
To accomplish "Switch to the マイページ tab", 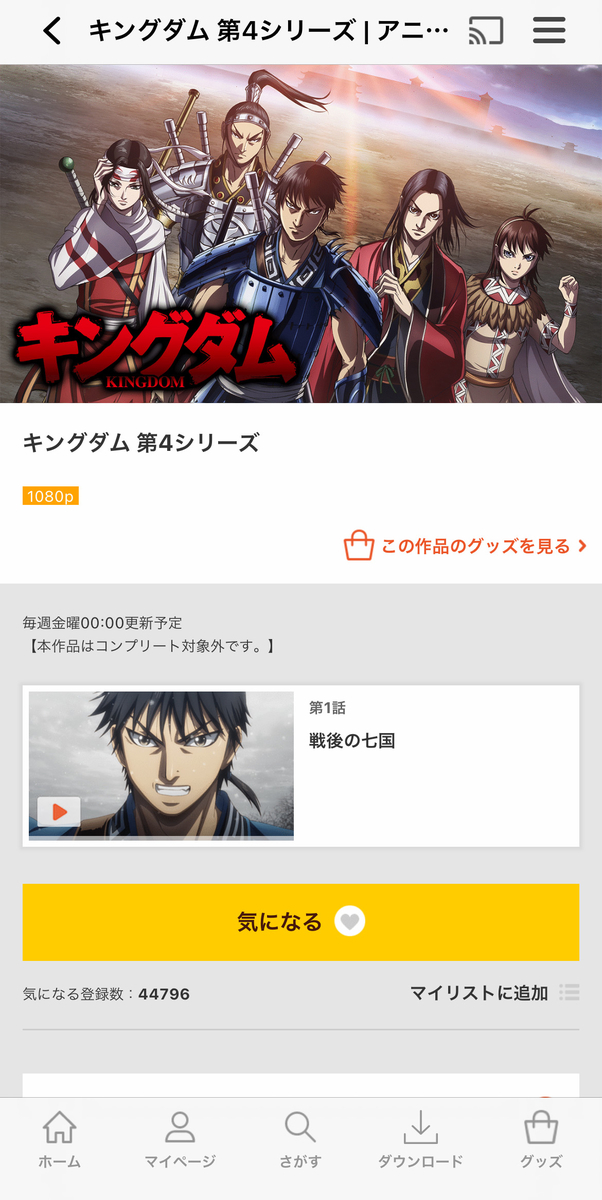I will coord(180,1141).
